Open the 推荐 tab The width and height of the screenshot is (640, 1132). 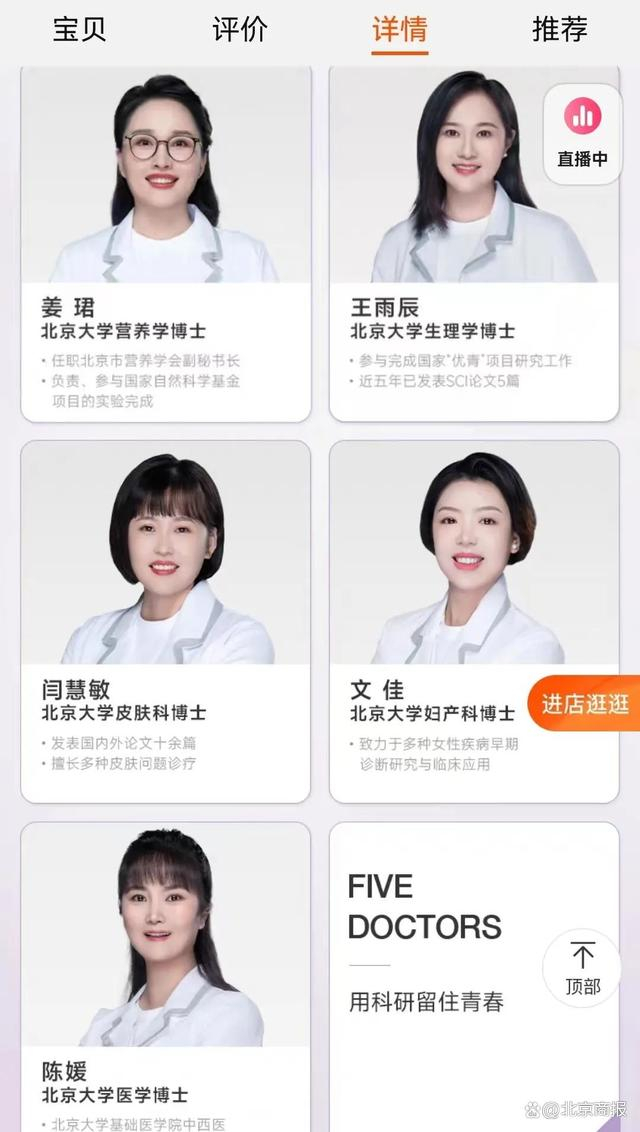tap(560, 29)
